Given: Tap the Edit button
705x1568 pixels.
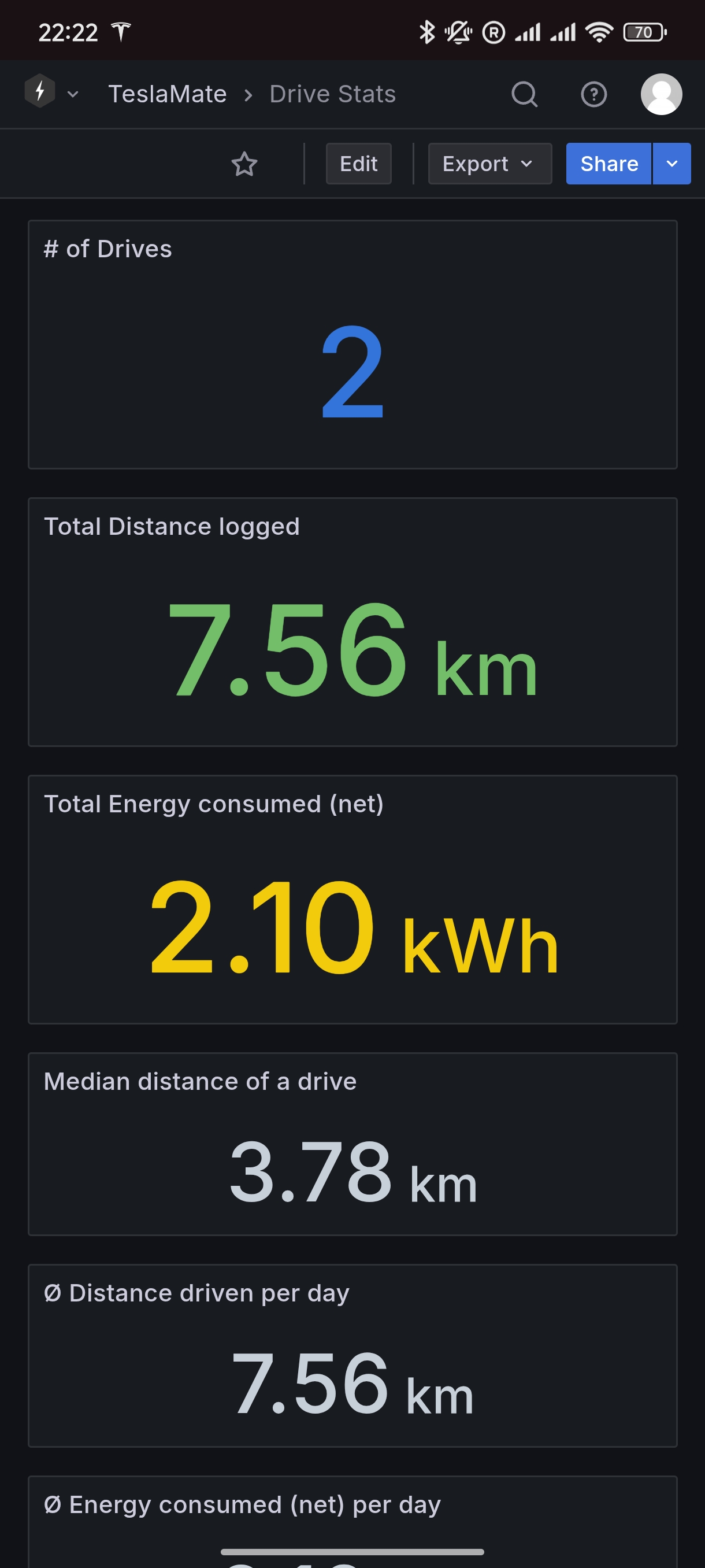Looking at the screenshot, I should (x=358, y=164).
